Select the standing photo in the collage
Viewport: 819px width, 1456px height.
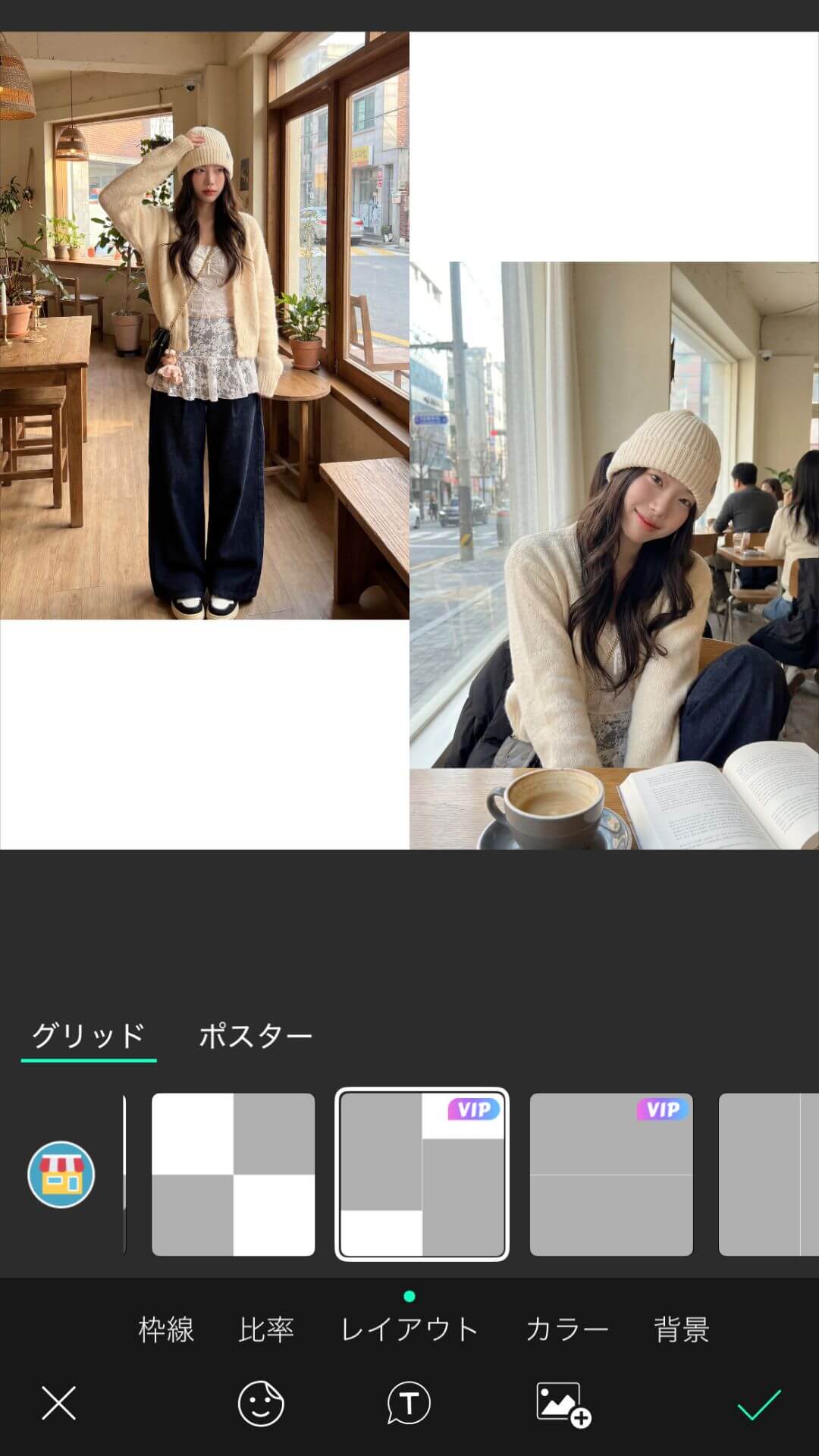tap(205, 326)
